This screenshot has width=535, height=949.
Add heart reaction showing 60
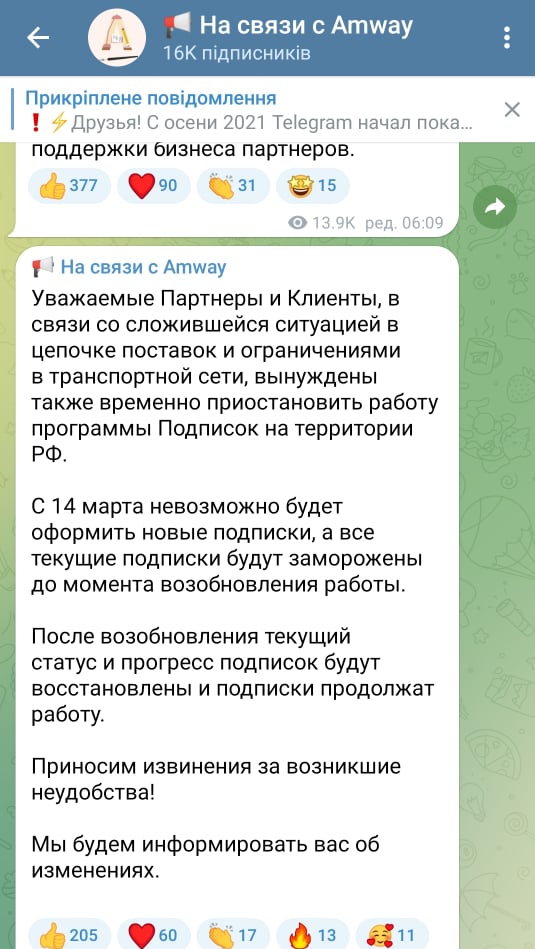click(x=154, y=934)
